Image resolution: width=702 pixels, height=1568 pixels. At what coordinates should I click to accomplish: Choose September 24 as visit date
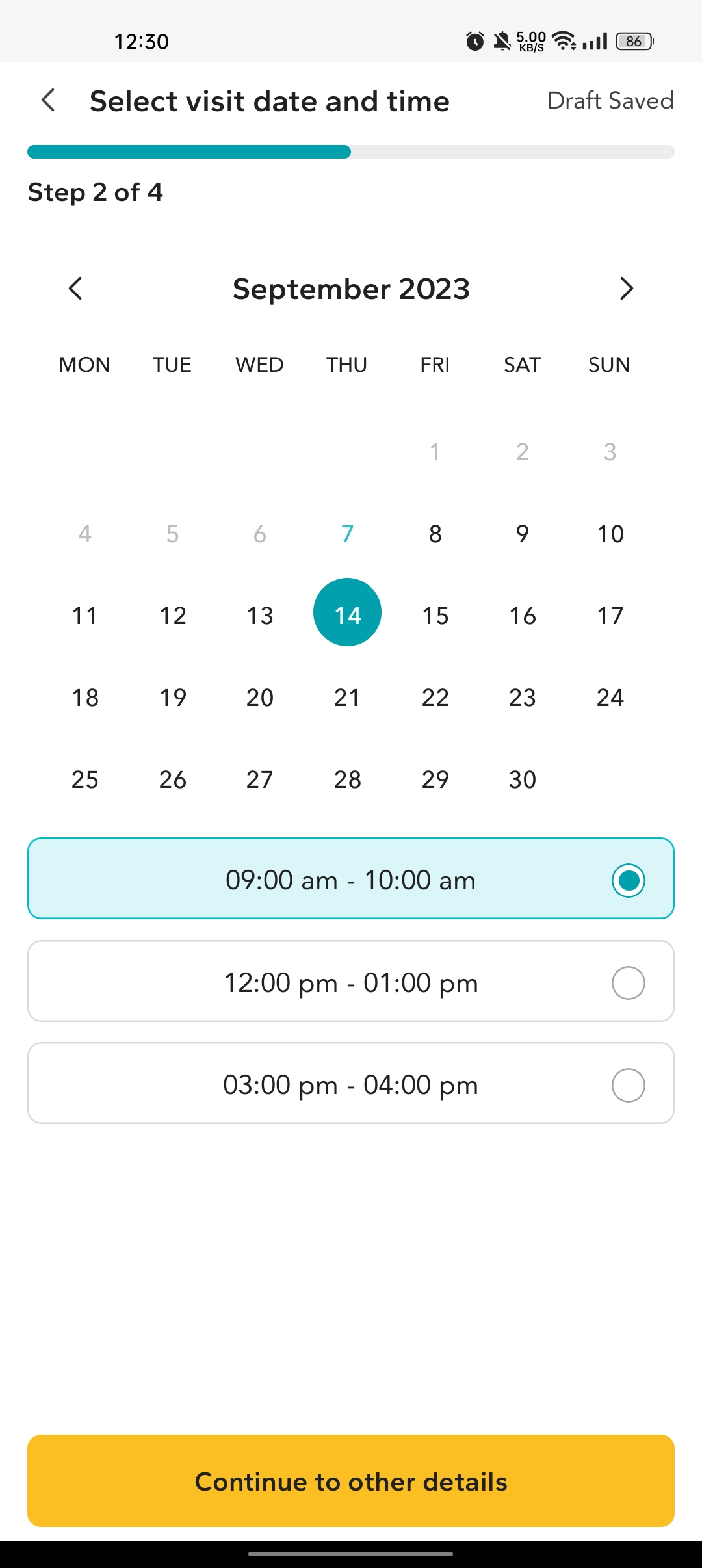(610, 698)
